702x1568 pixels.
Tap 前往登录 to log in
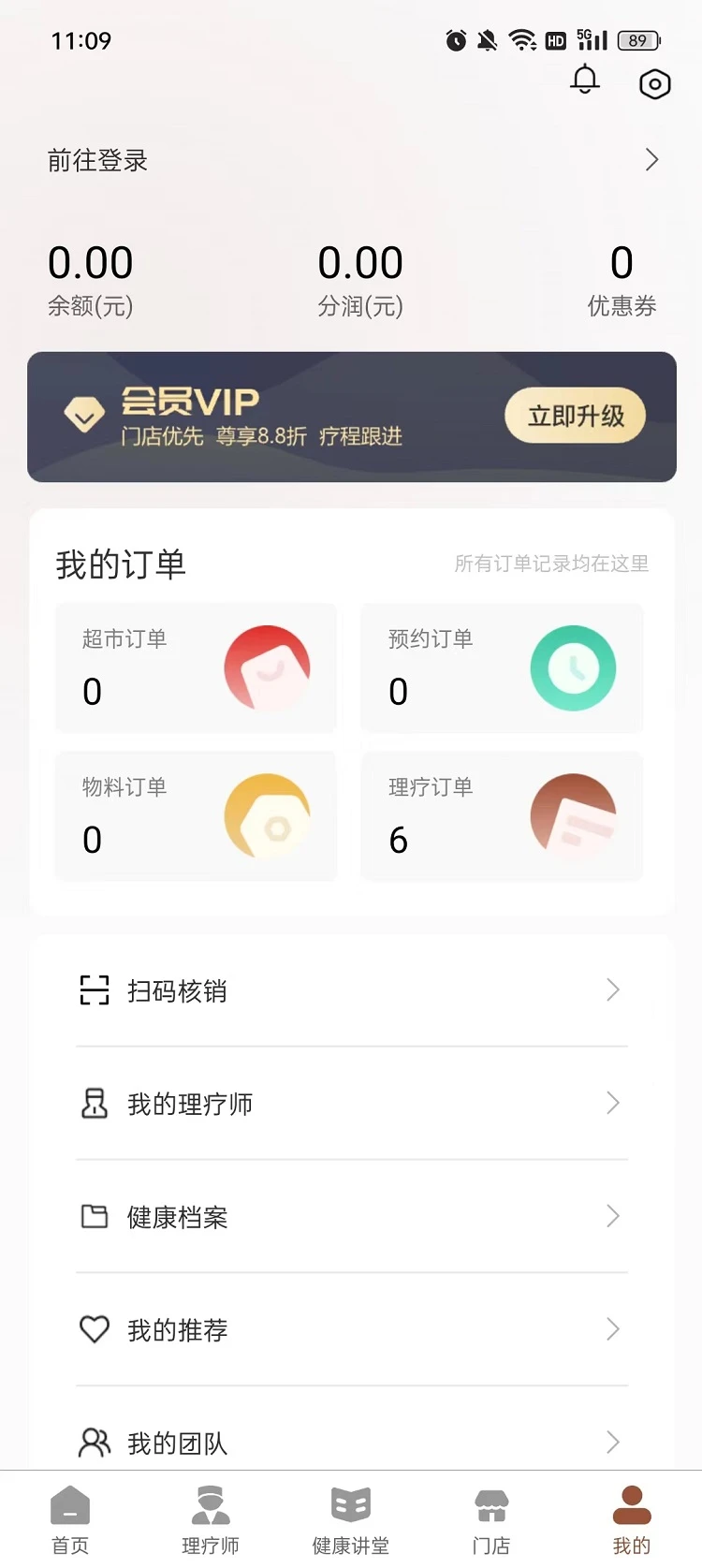pyautogui.click(x=97, y=159)
